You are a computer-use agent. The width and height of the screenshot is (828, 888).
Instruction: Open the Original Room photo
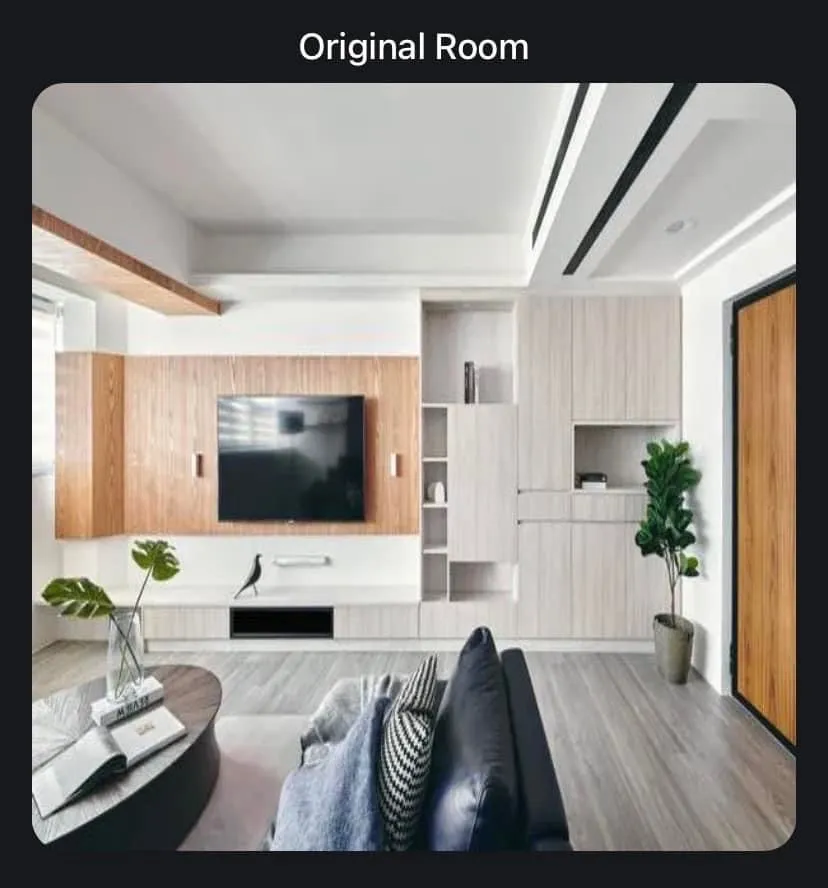(414, 466)
